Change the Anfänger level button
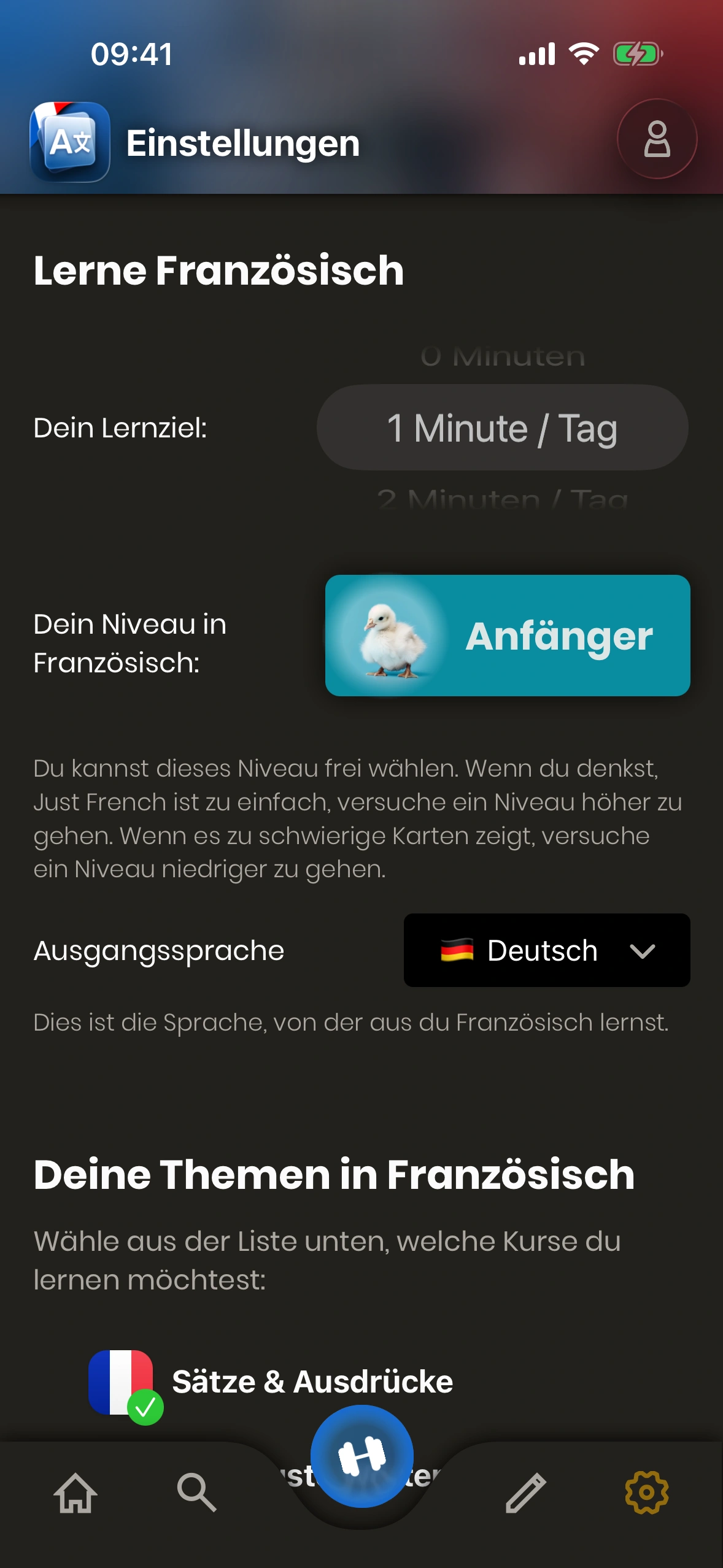Image resolution: width=723 pixels, height=1568 pixels. point(508,636)
